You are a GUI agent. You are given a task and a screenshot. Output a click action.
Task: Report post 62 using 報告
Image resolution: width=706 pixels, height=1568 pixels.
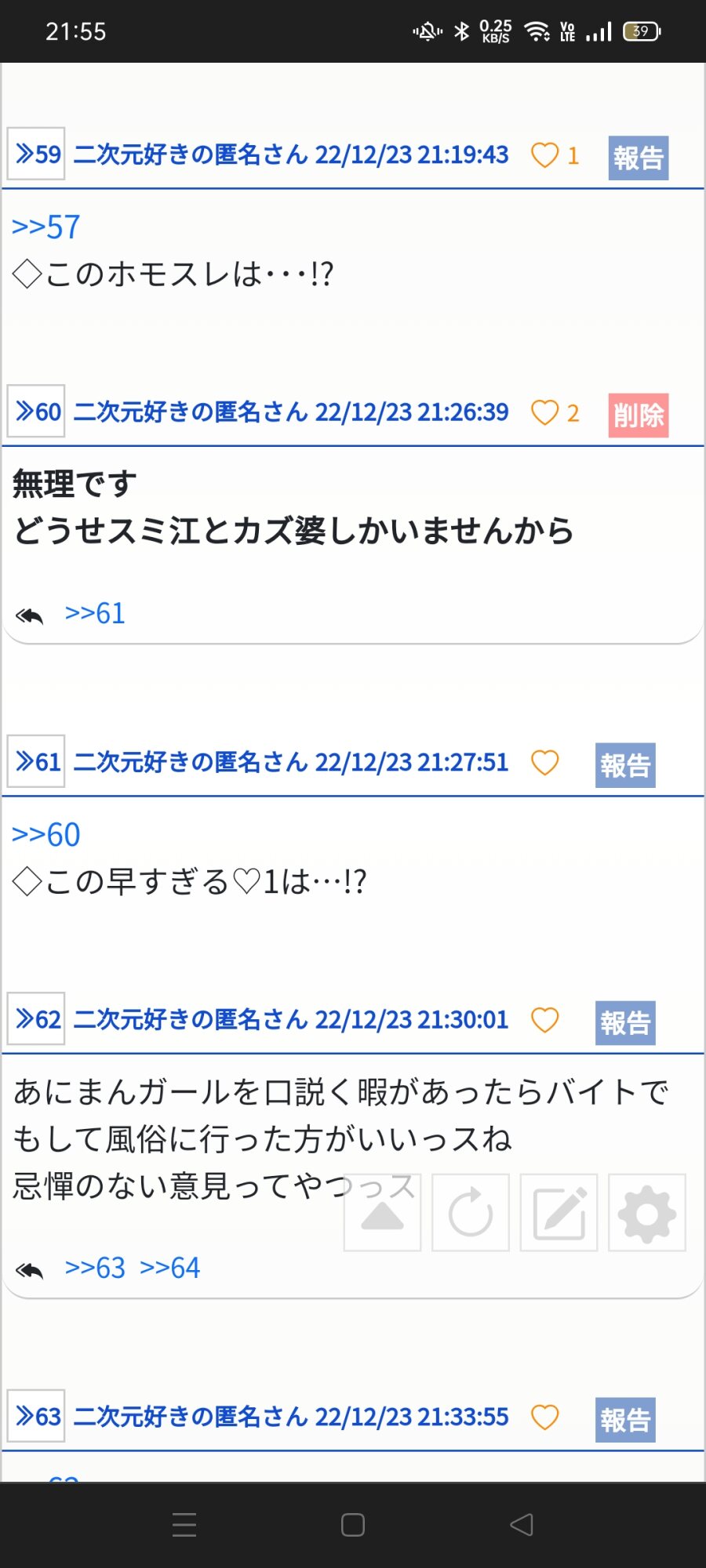click(625, 1022)
